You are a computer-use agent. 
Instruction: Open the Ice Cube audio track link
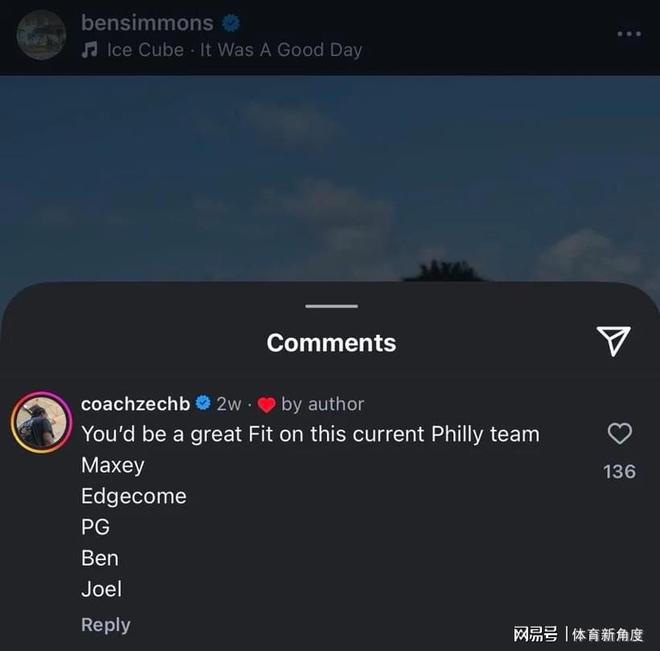pyautogui.click(x=234, y=50)
